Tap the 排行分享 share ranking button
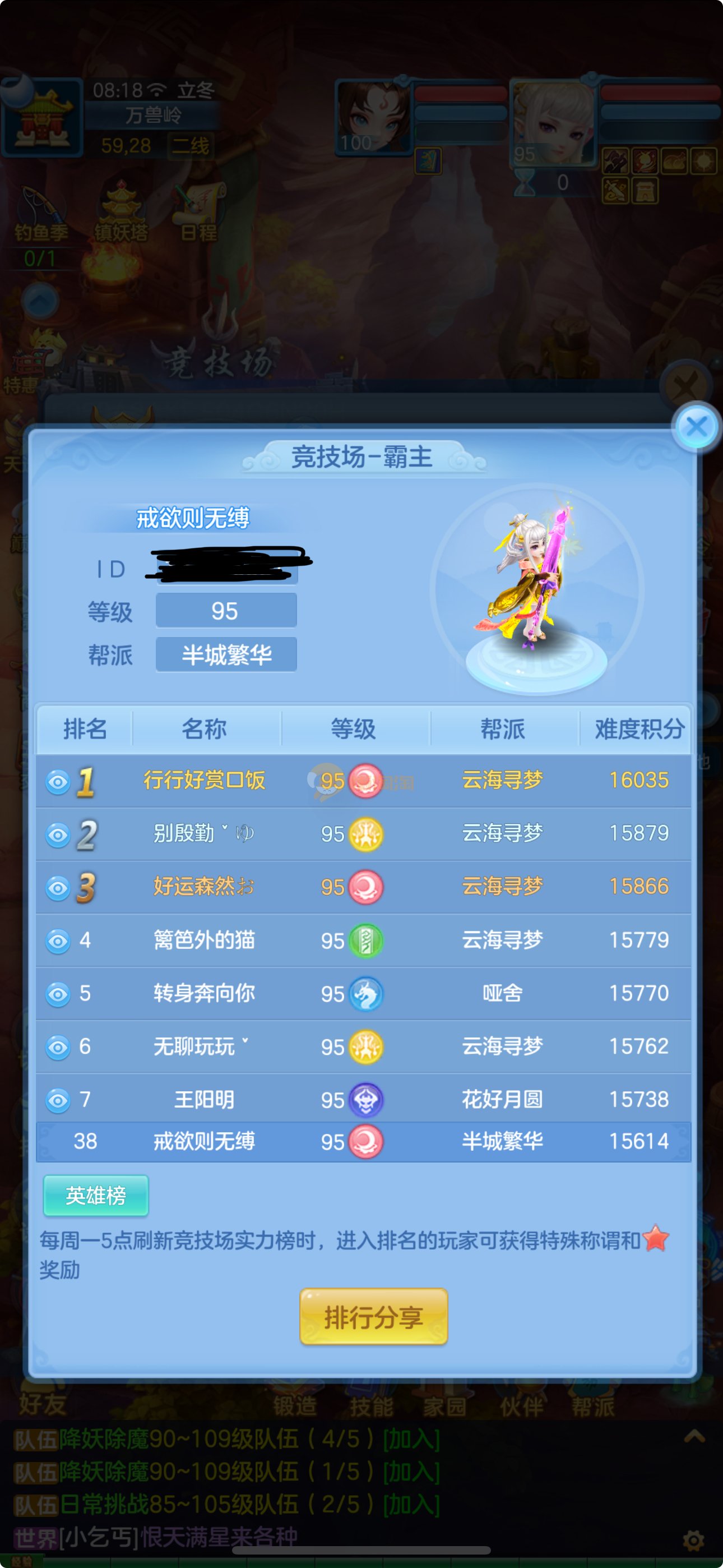 [374, 1317]
